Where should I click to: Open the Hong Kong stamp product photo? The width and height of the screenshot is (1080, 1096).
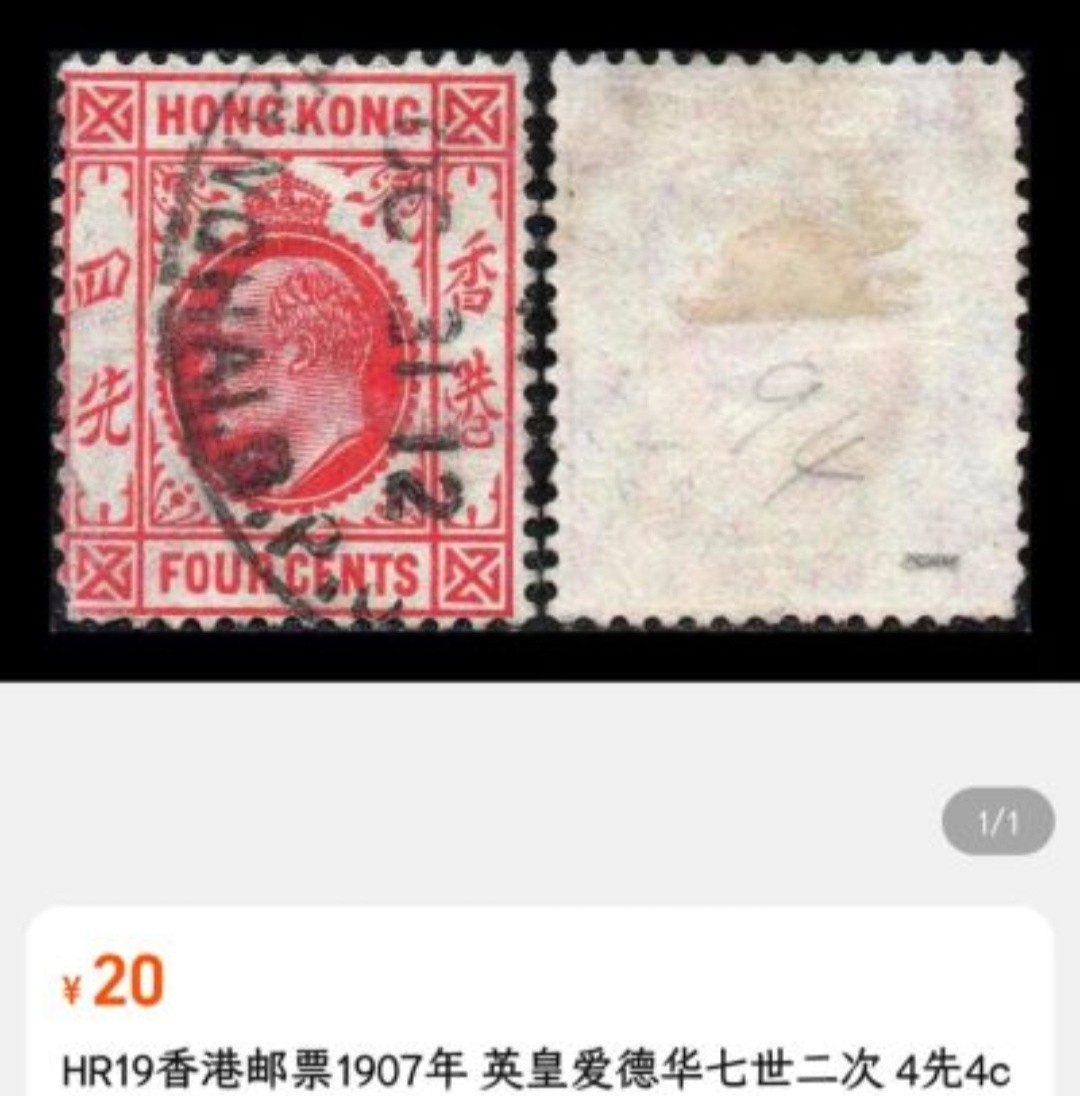(x=540, y=340)
